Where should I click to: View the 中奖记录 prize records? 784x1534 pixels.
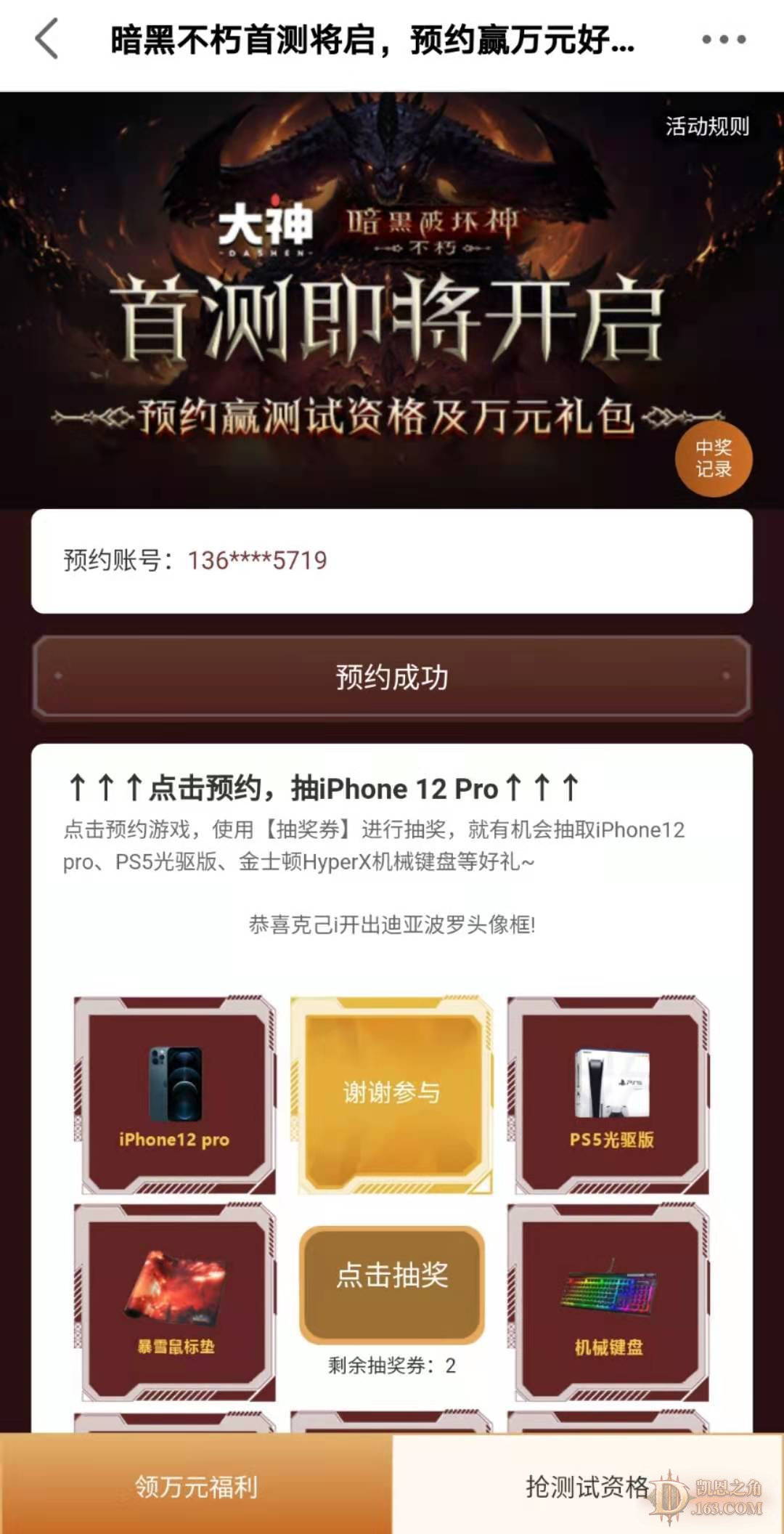coord(713,458)
